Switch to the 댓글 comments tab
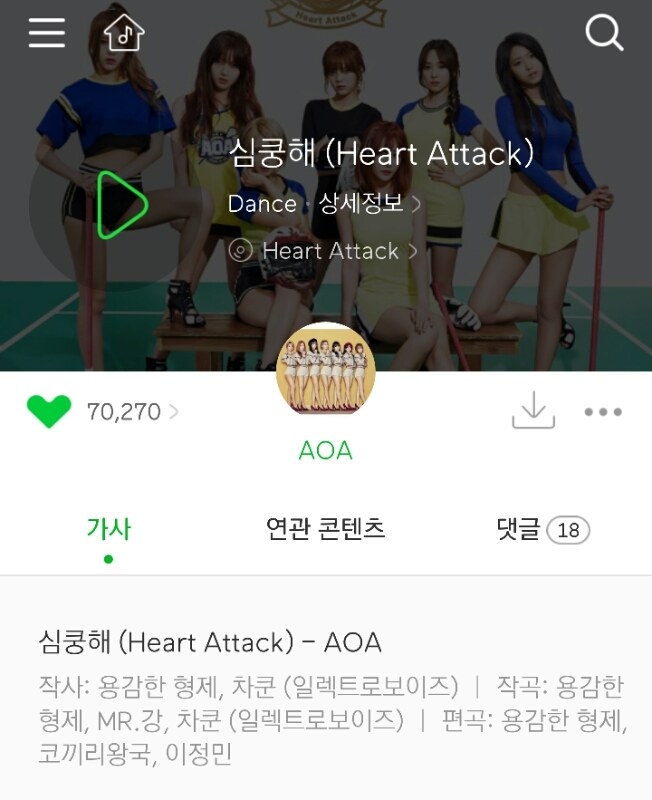652x800 pixels. click(542, 529)
